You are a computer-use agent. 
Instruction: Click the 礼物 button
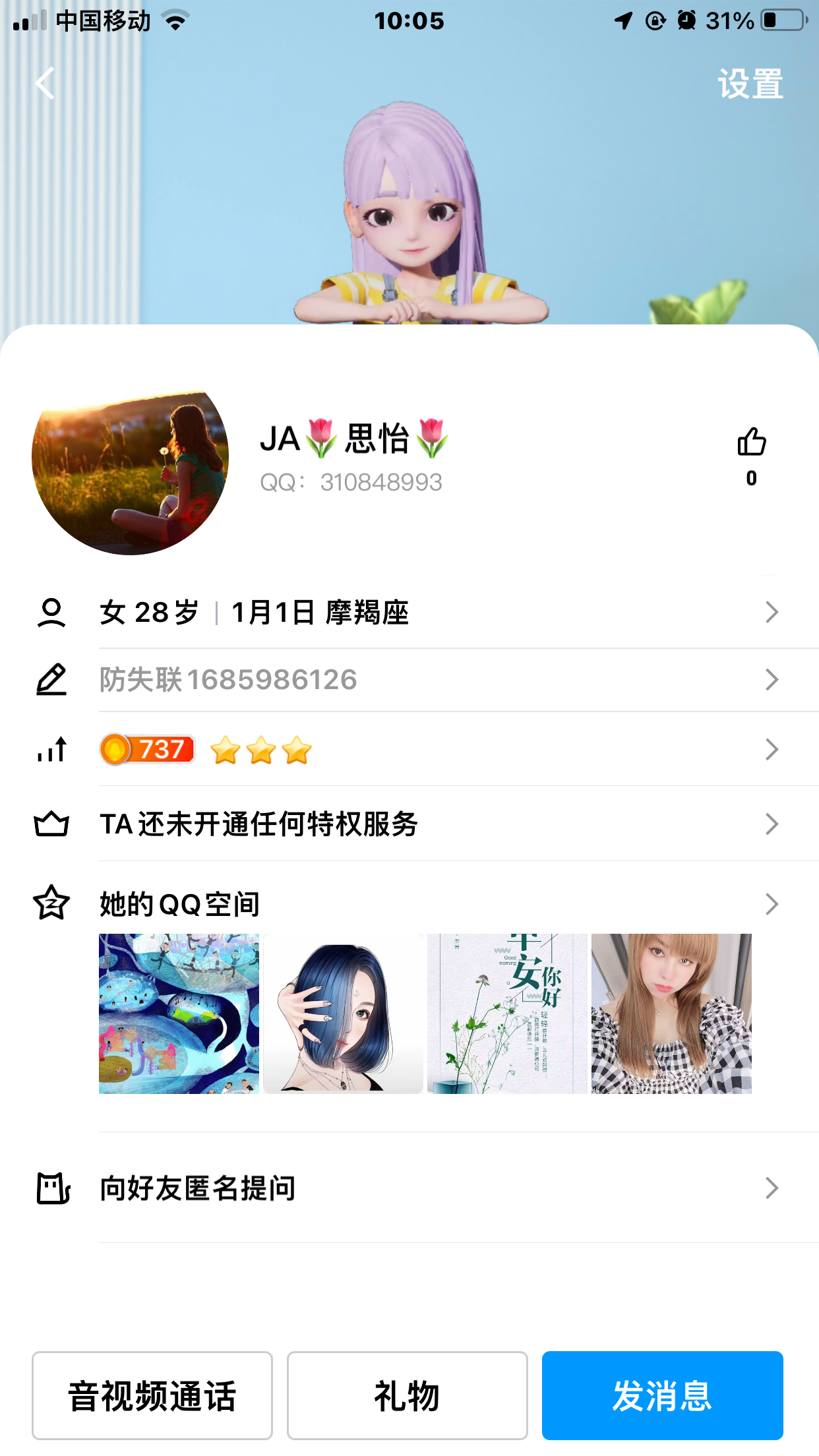click(x=407, y=1394)
